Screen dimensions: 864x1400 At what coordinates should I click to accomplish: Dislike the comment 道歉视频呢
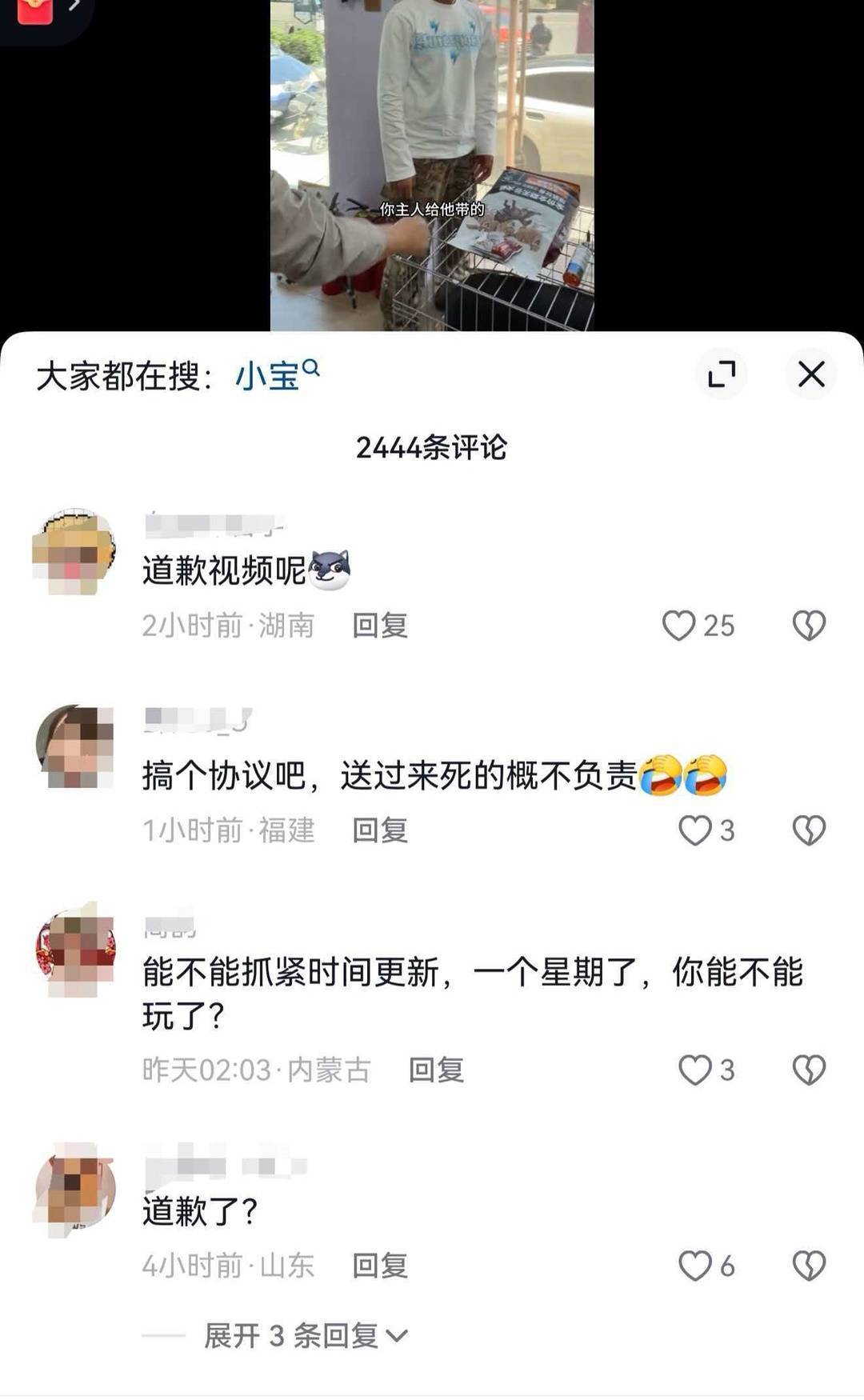[809, 626]
